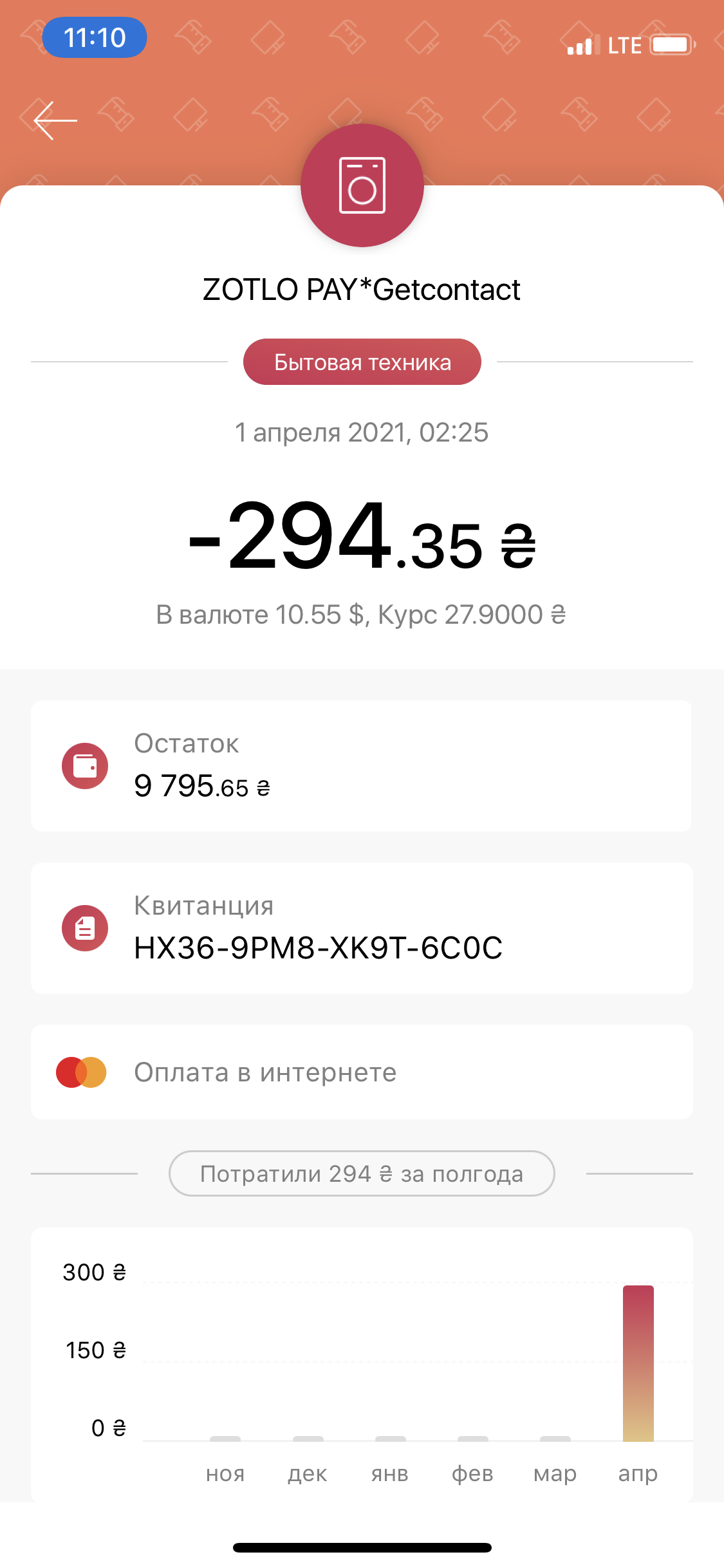Change the Бытовая техника category chip
724x1568 pixels.
[362, 362]
